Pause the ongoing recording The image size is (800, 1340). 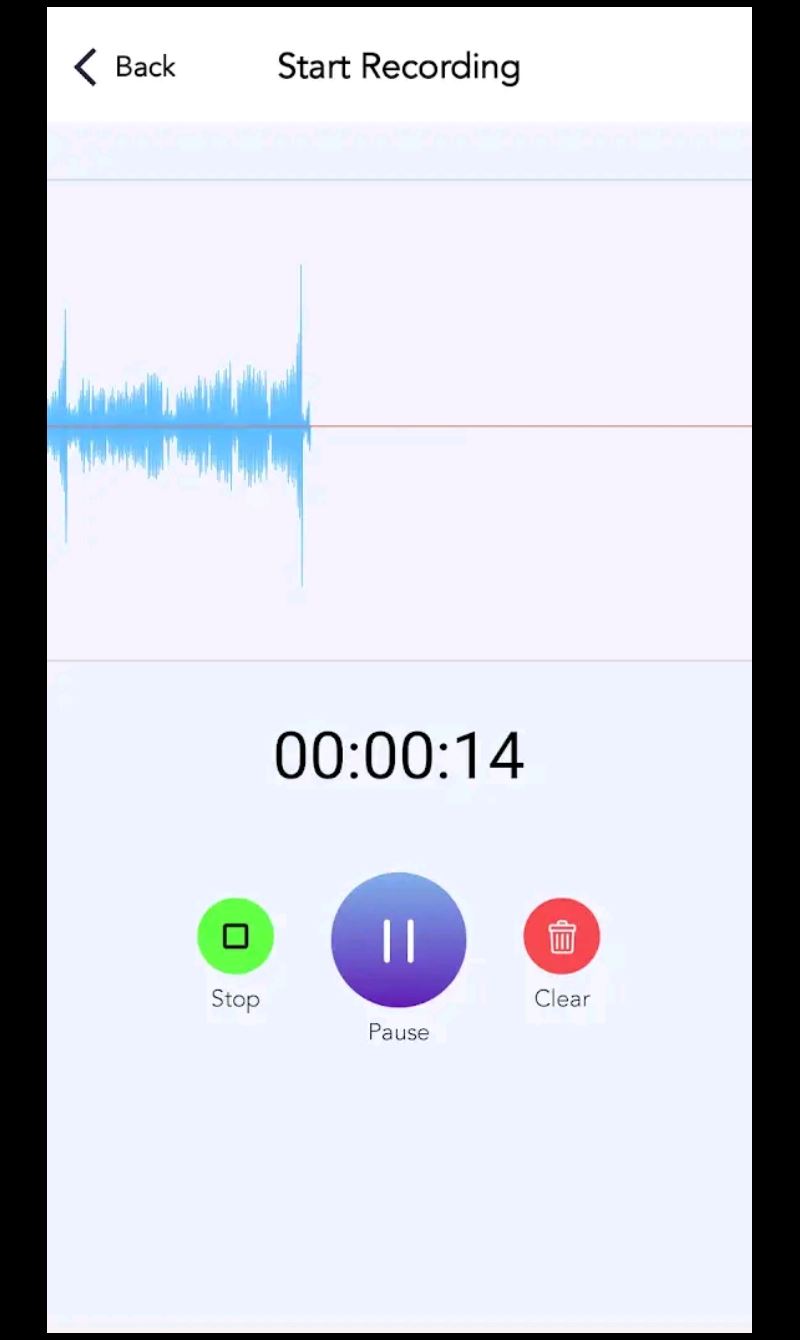tap(399, 940)
